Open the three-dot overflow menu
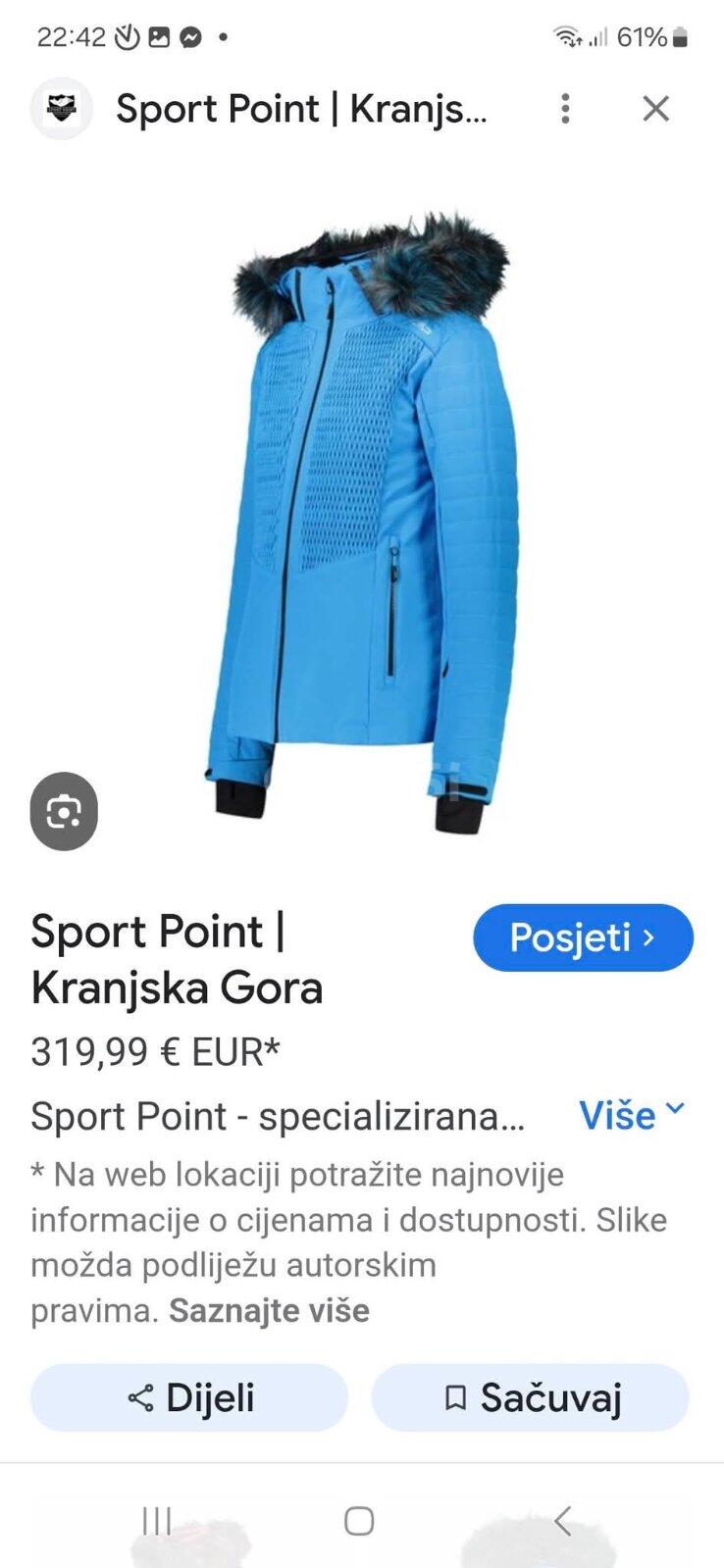The image size is (724, 1568). (x=565, y=108)
